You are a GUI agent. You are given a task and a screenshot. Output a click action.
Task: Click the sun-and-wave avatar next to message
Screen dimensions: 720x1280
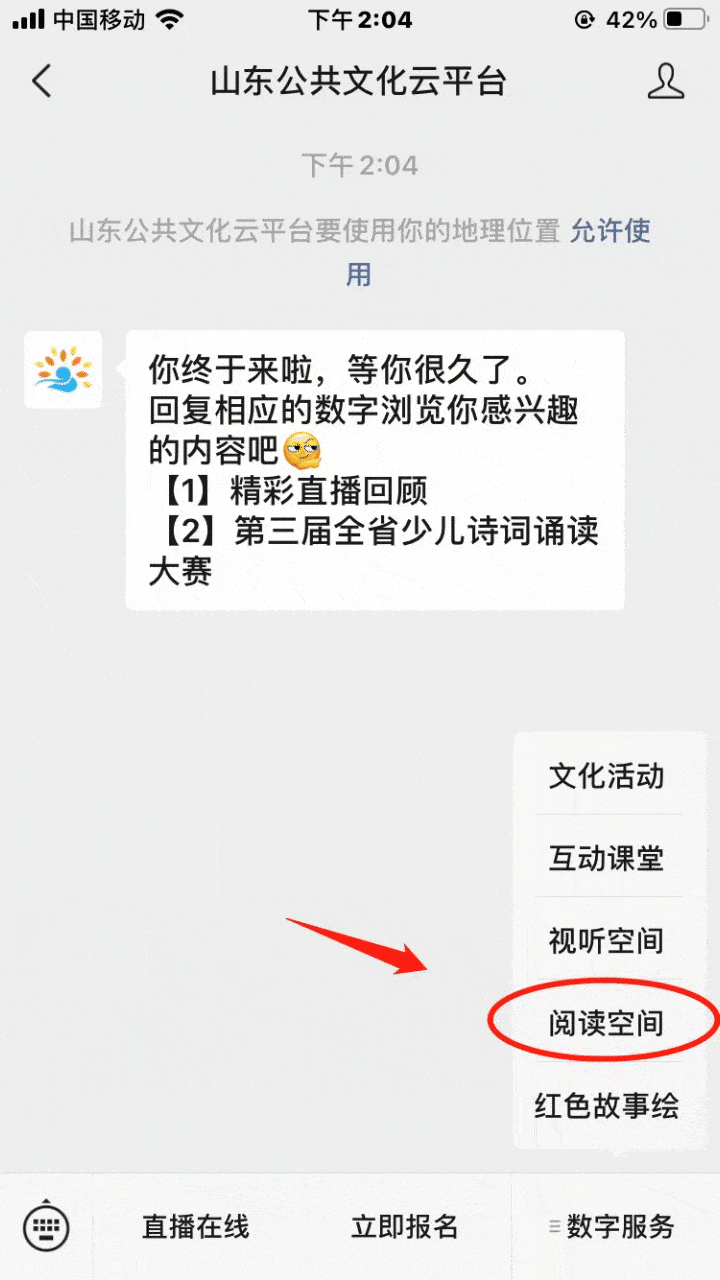tap(62, 370)
